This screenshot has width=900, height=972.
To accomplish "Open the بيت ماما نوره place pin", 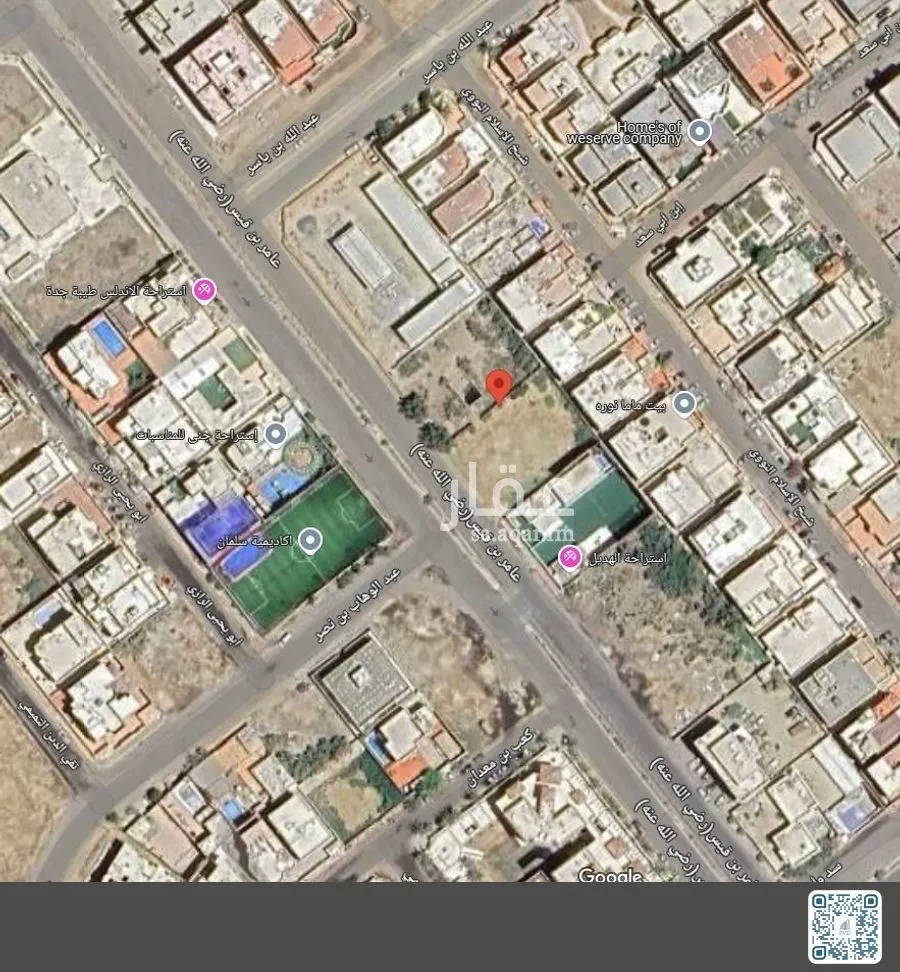I will point(685,404).
